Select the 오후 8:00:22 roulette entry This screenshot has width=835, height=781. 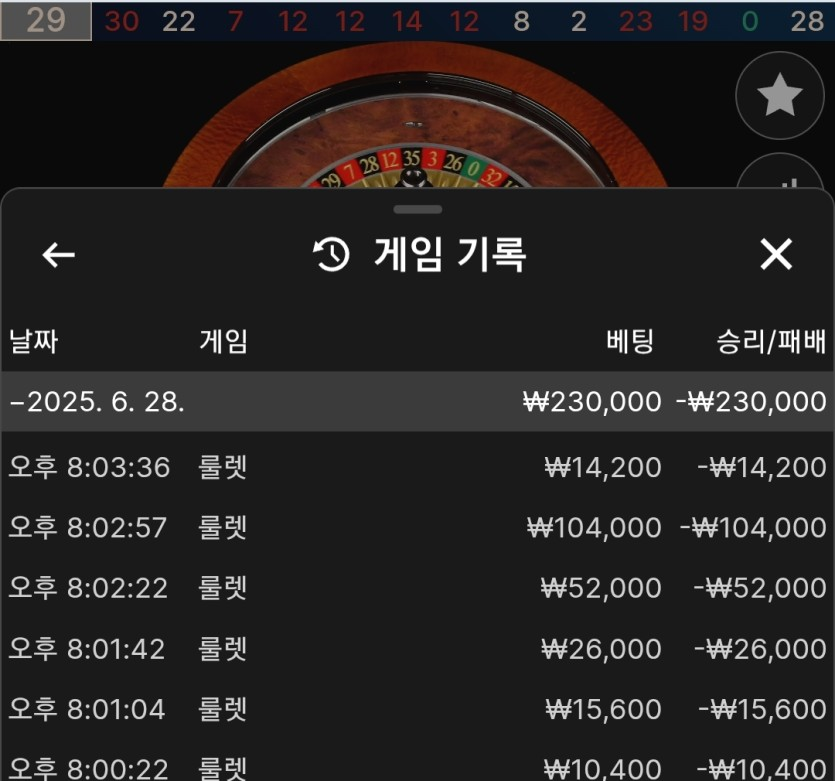(417, 767)
